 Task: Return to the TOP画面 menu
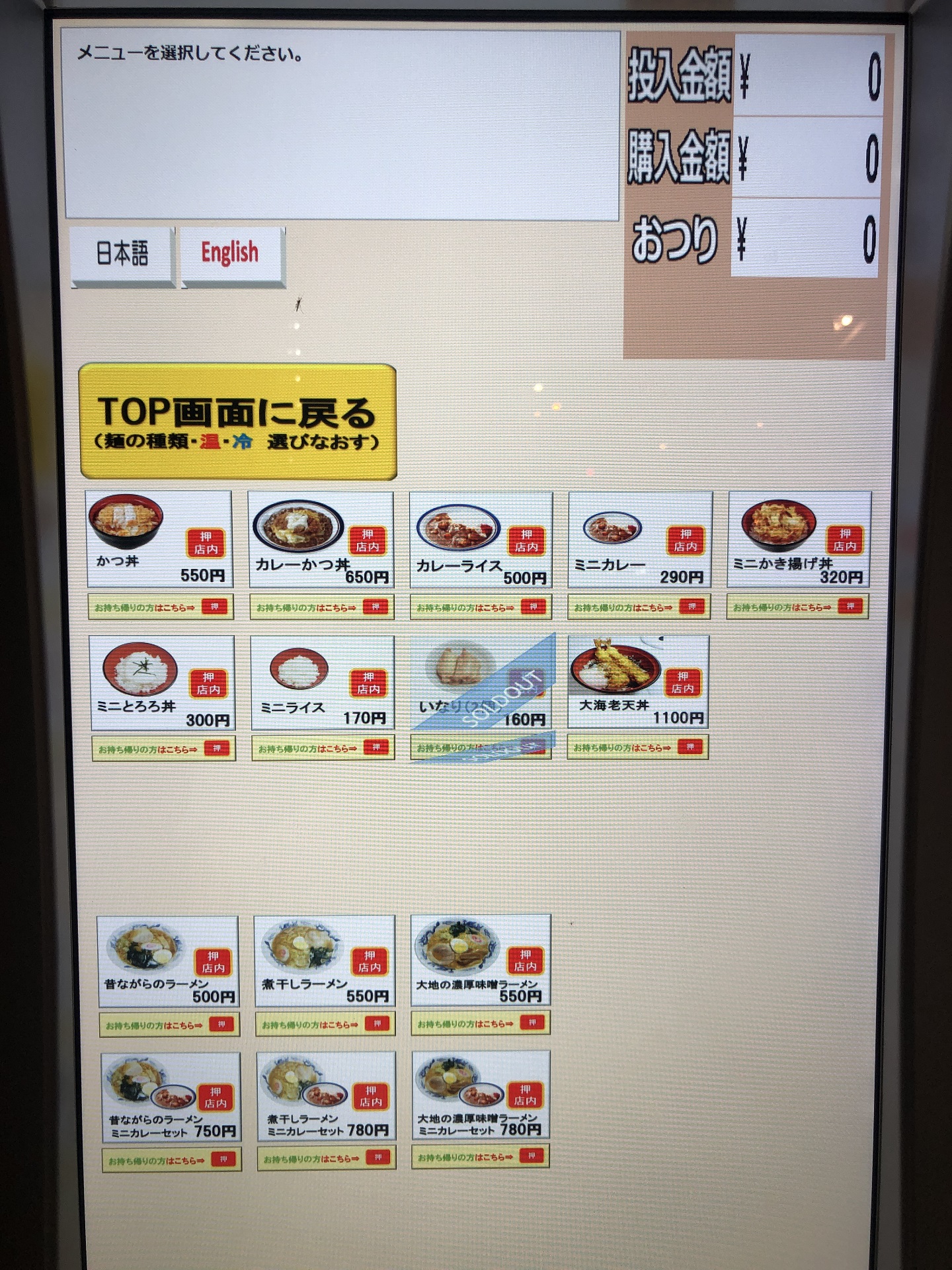238,421
